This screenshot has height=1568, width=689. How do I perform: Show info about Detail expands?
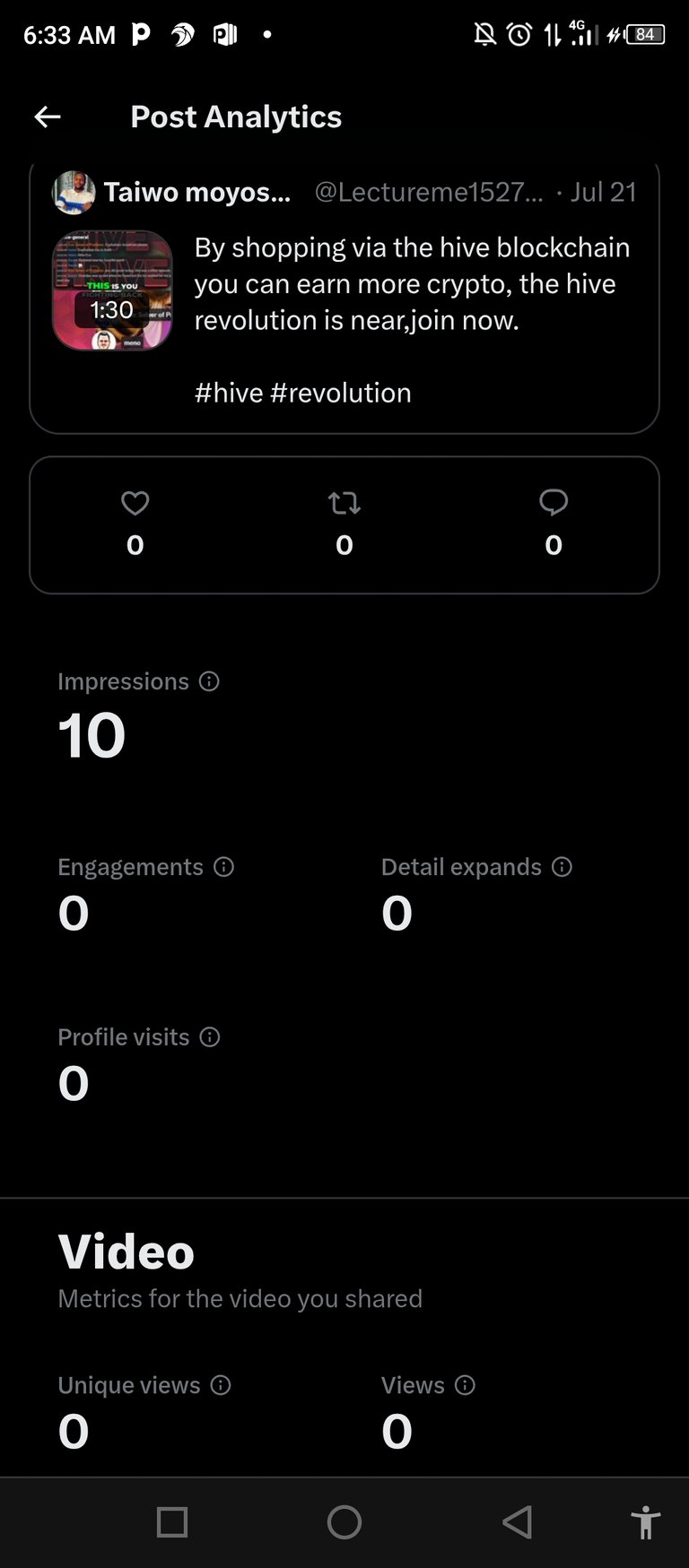point(562,867)
